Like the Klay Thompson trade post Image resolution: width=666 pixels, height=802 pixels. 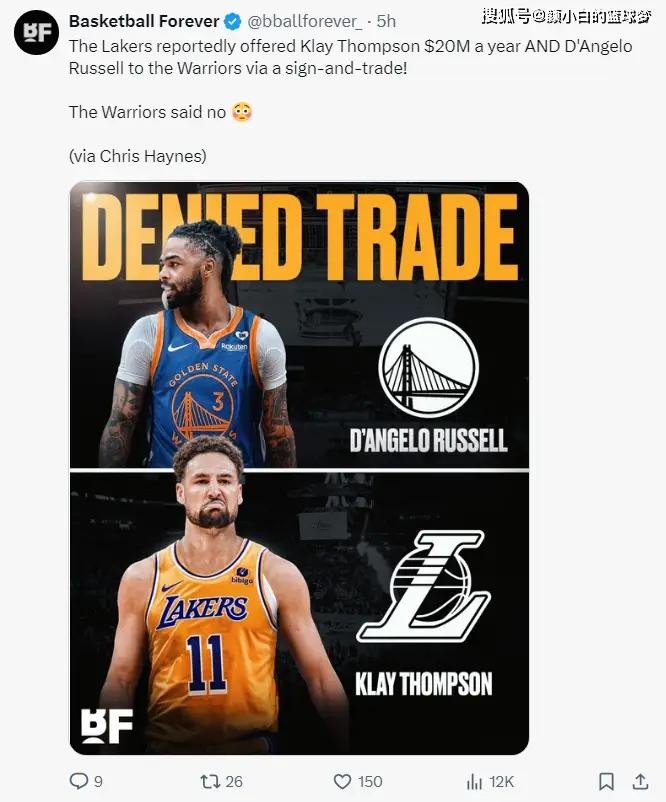[x=343, y=781]
